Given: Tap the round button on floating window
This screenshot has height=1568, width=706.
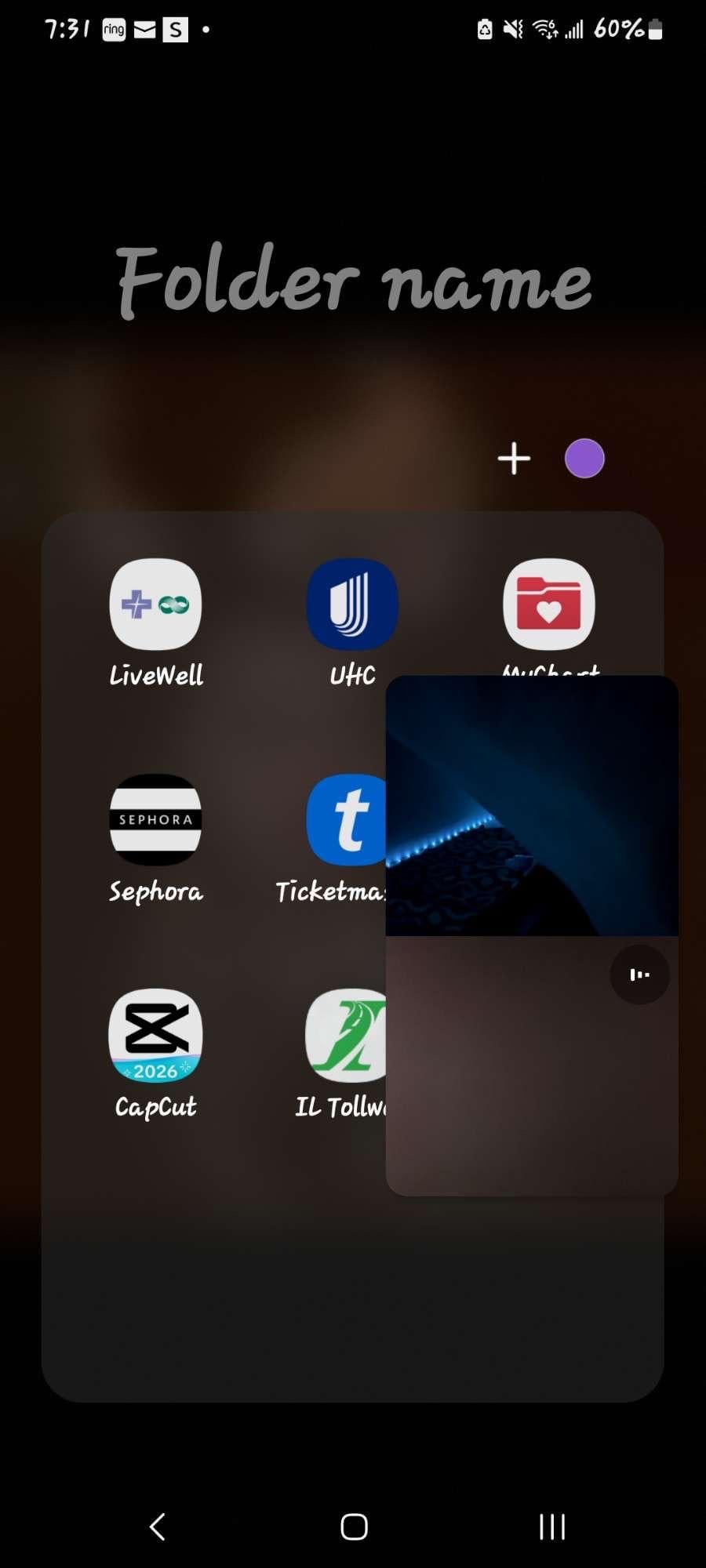Looking at the screenshot, I should click(x=640, y=975).
